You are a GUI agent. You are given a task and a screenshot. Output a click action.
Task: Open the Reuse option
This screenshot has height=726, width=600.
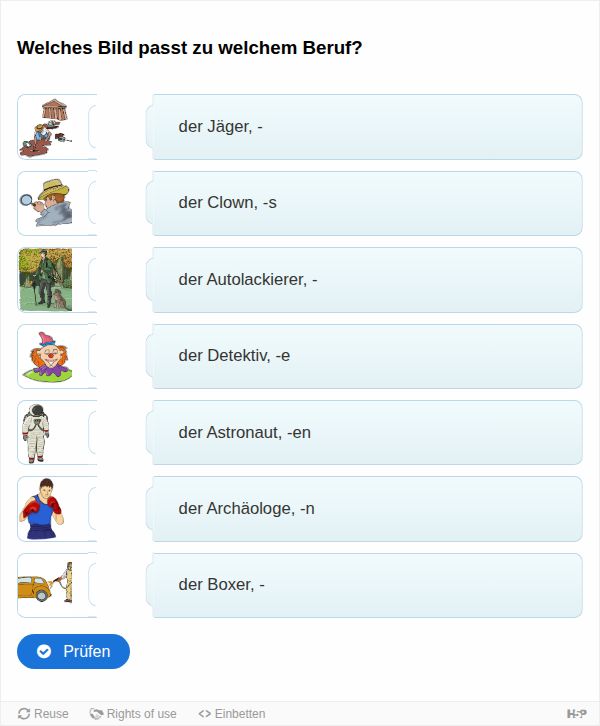tap(43, 713)
